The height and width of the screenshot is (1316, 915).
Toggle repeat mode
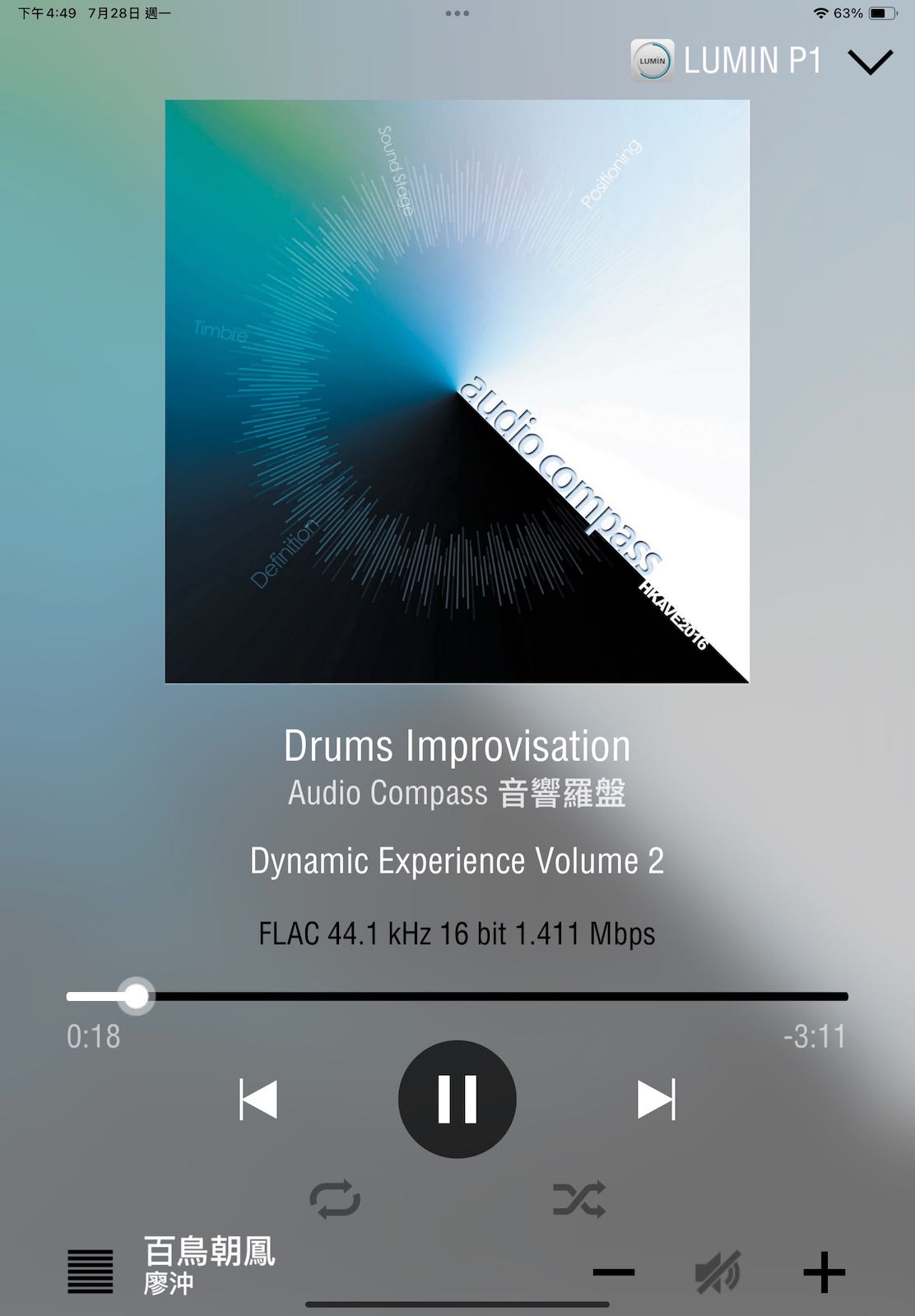click(x=334, y=1199)
